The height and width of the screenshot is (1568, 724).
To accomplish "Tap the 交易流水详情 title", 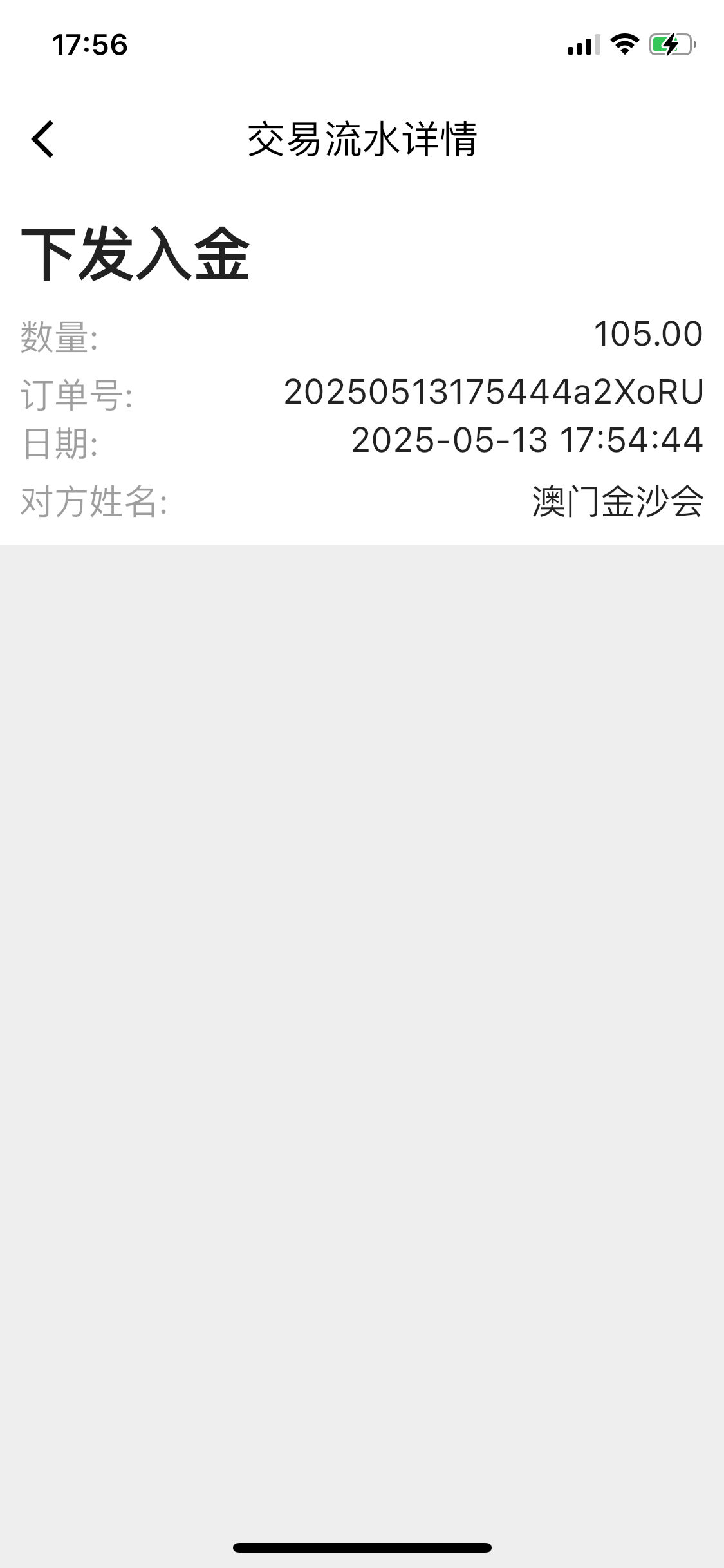I will (x=362, y=138).
